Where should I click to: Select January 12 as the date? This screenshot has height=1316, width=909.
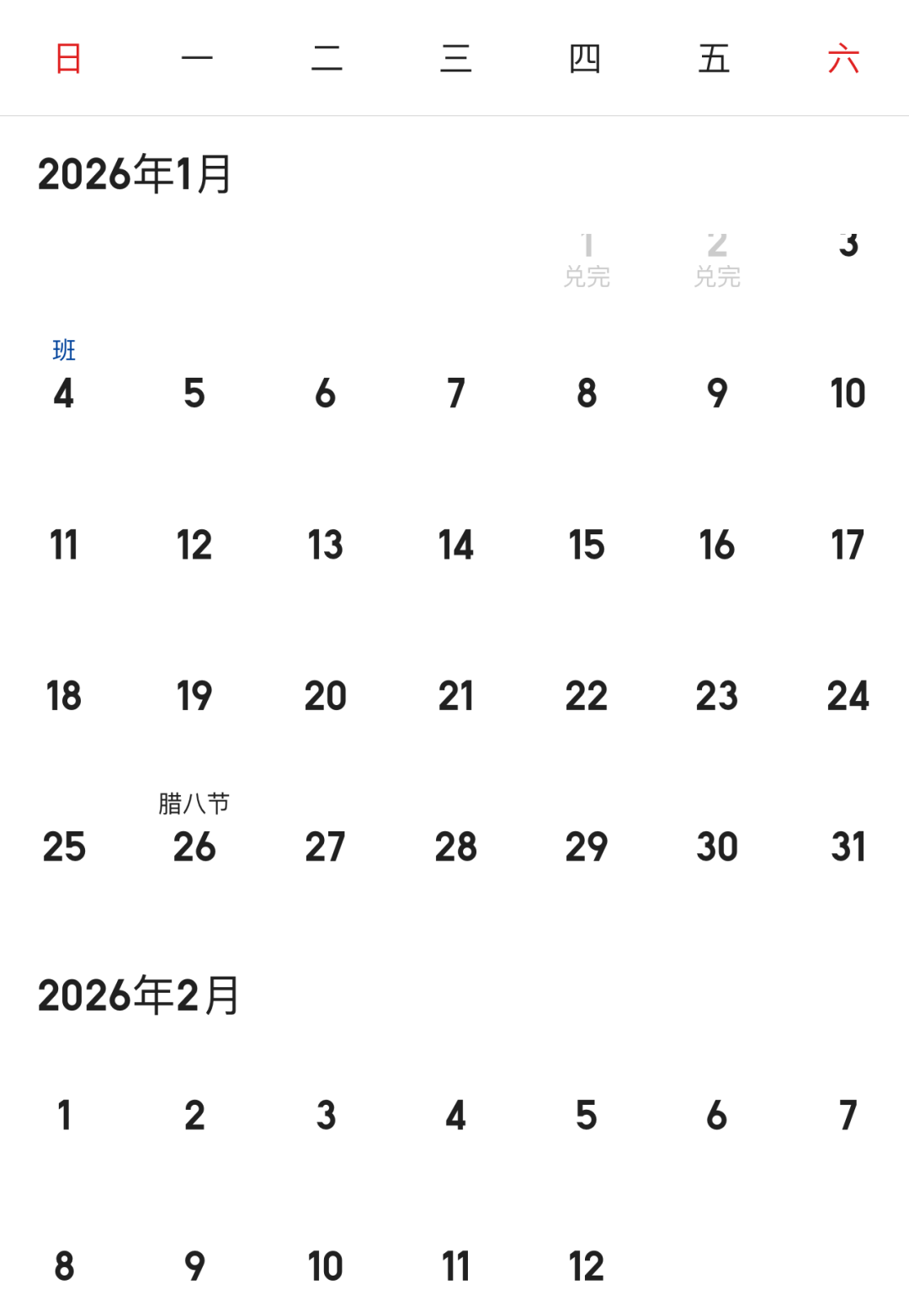click(x=194, y=544)
